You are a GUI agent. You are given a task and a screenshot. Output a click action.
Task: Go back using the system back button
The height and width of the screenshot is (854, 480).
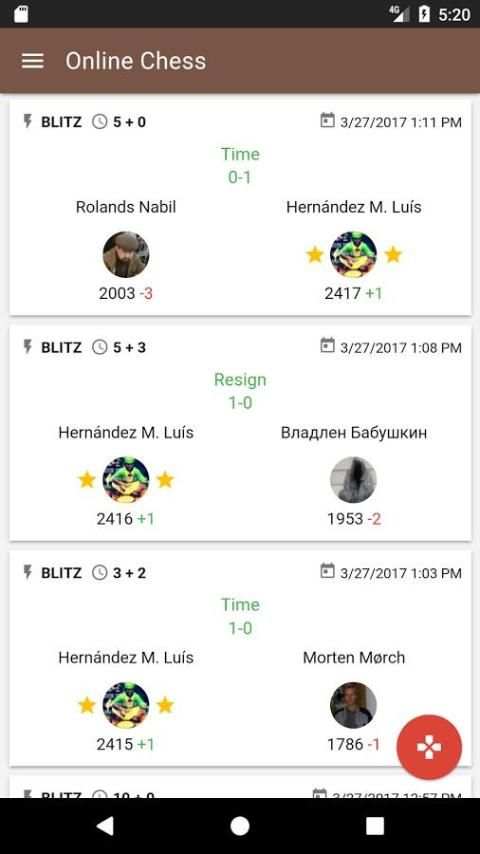coord(105,826)
